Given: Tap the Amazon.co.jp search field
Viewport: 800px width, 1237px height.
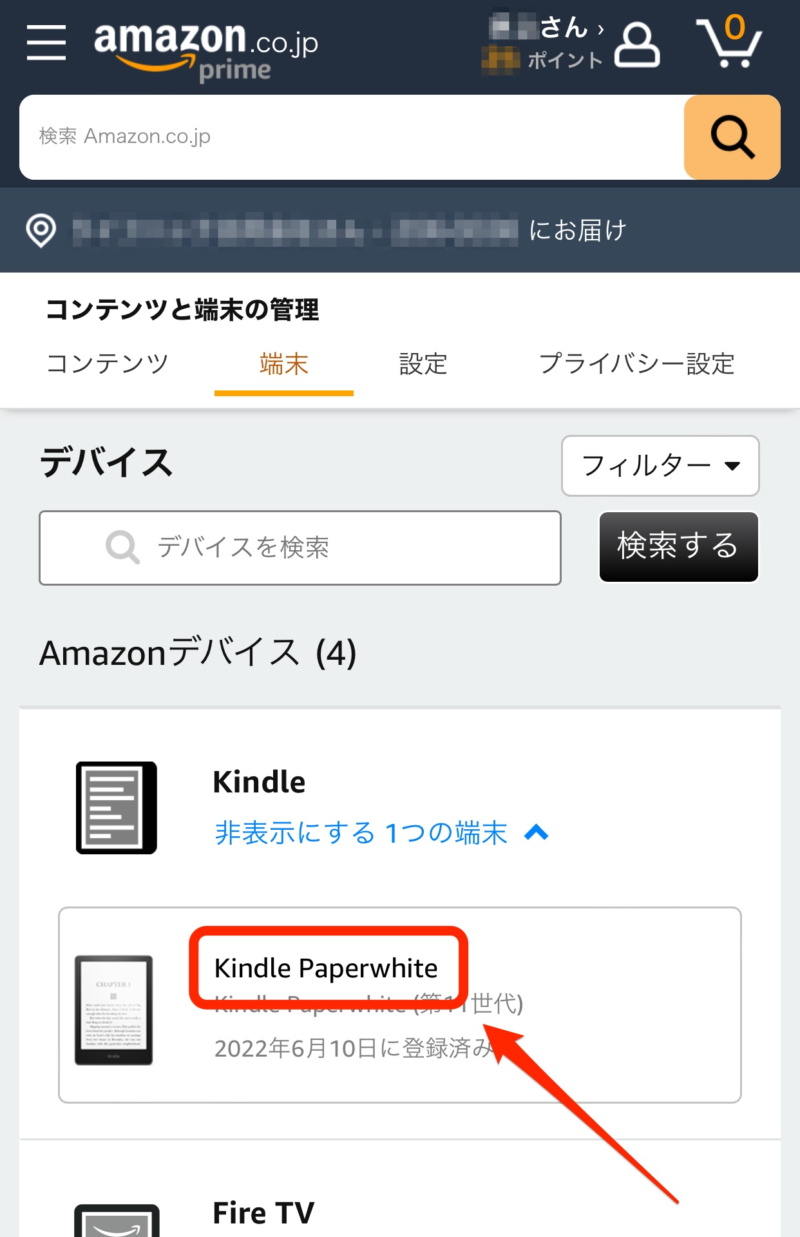Looking at the screenshot, I should [350, 137].
